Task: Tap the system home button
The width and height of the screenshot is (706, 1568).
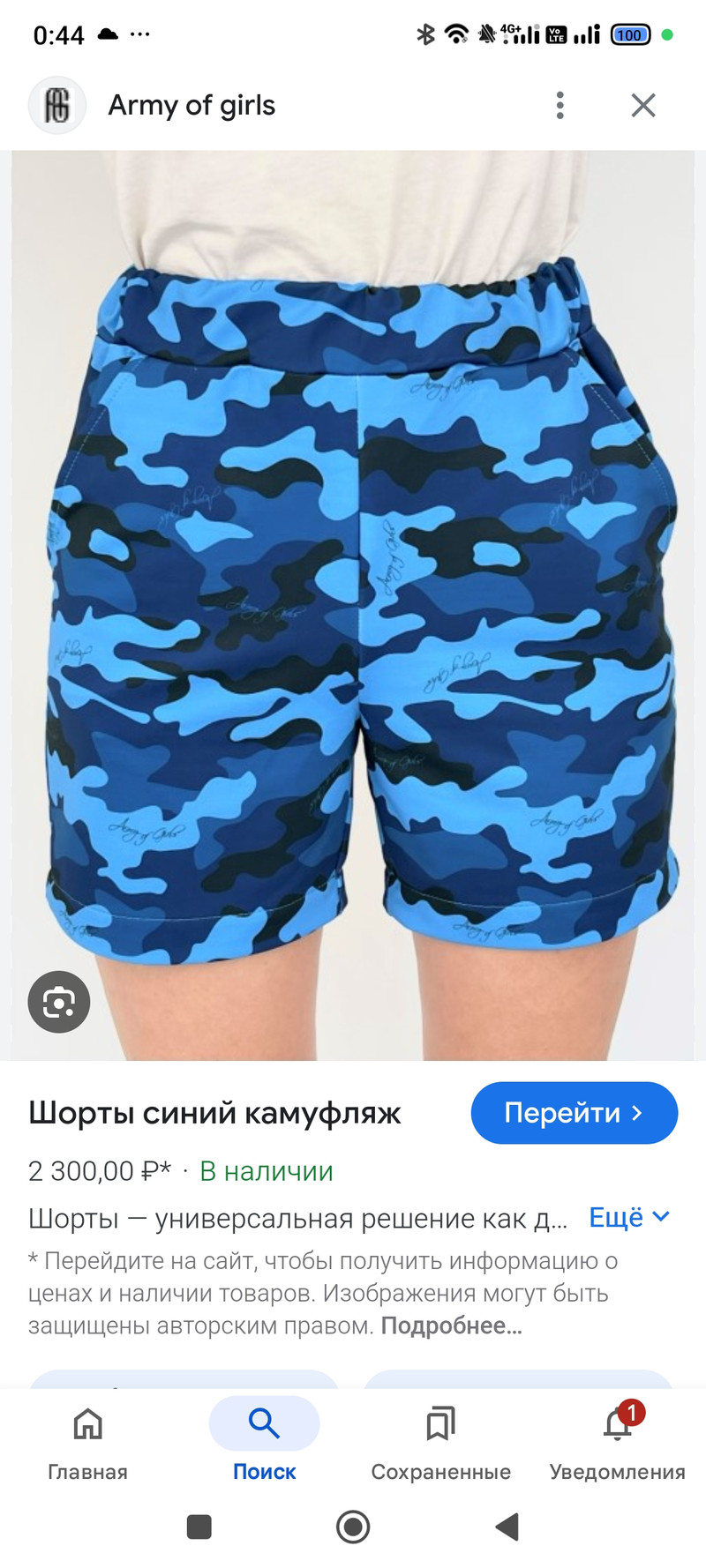Action: click(x=353, y=1527)
